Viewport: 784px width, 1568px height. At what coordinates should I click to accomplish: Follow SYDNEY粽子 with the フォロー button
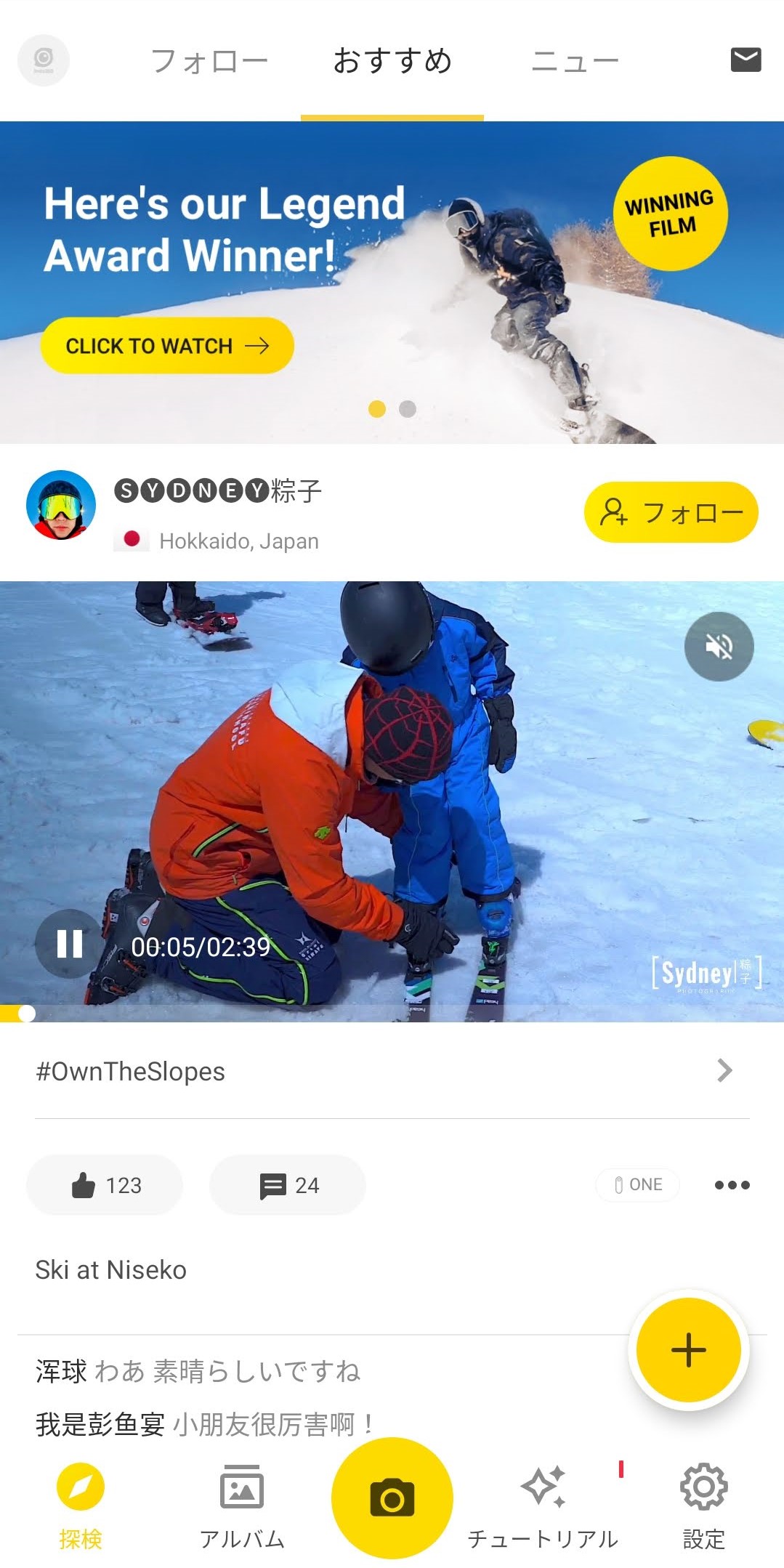tap(671, 512)
